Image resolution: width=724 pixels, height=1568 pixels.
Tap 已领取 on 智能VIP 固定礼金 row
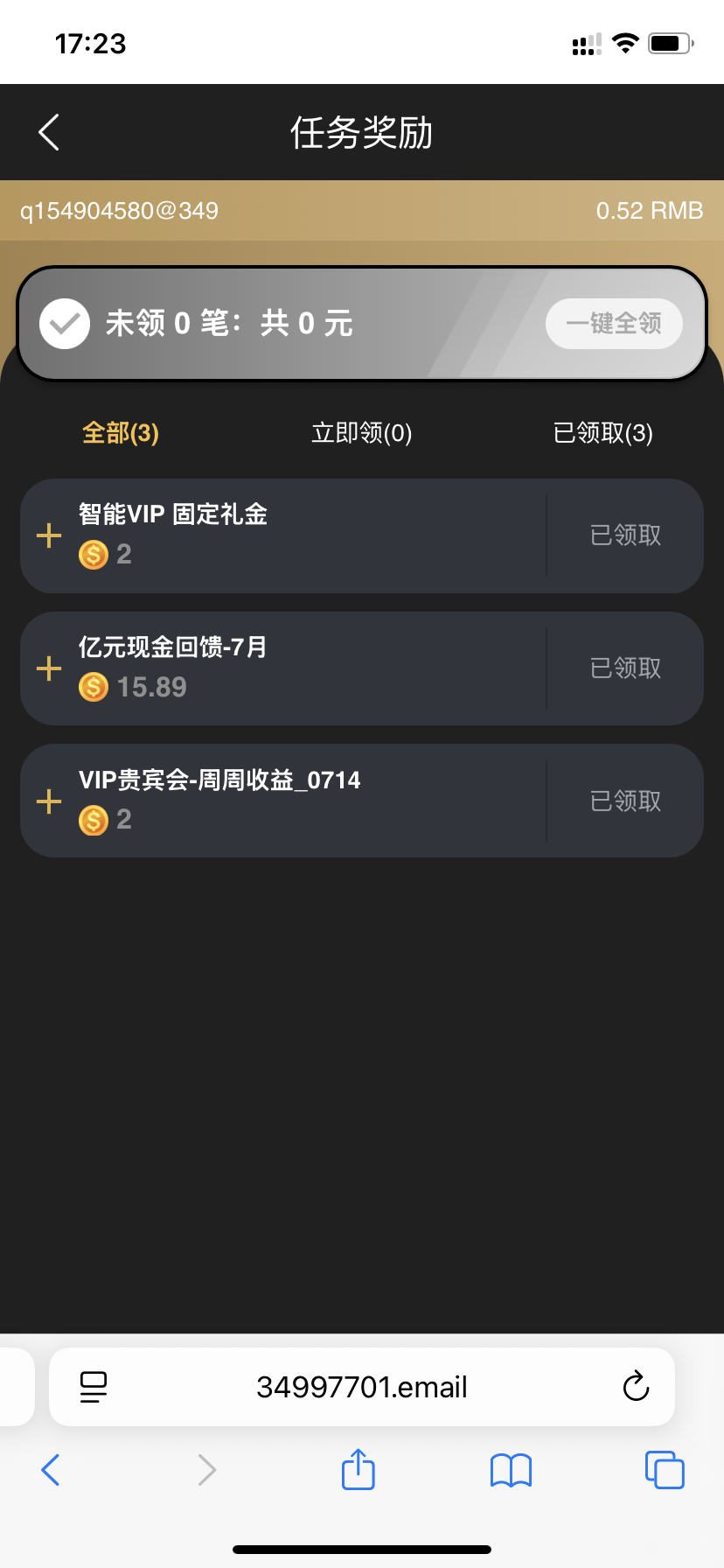[x=626, y=535]
